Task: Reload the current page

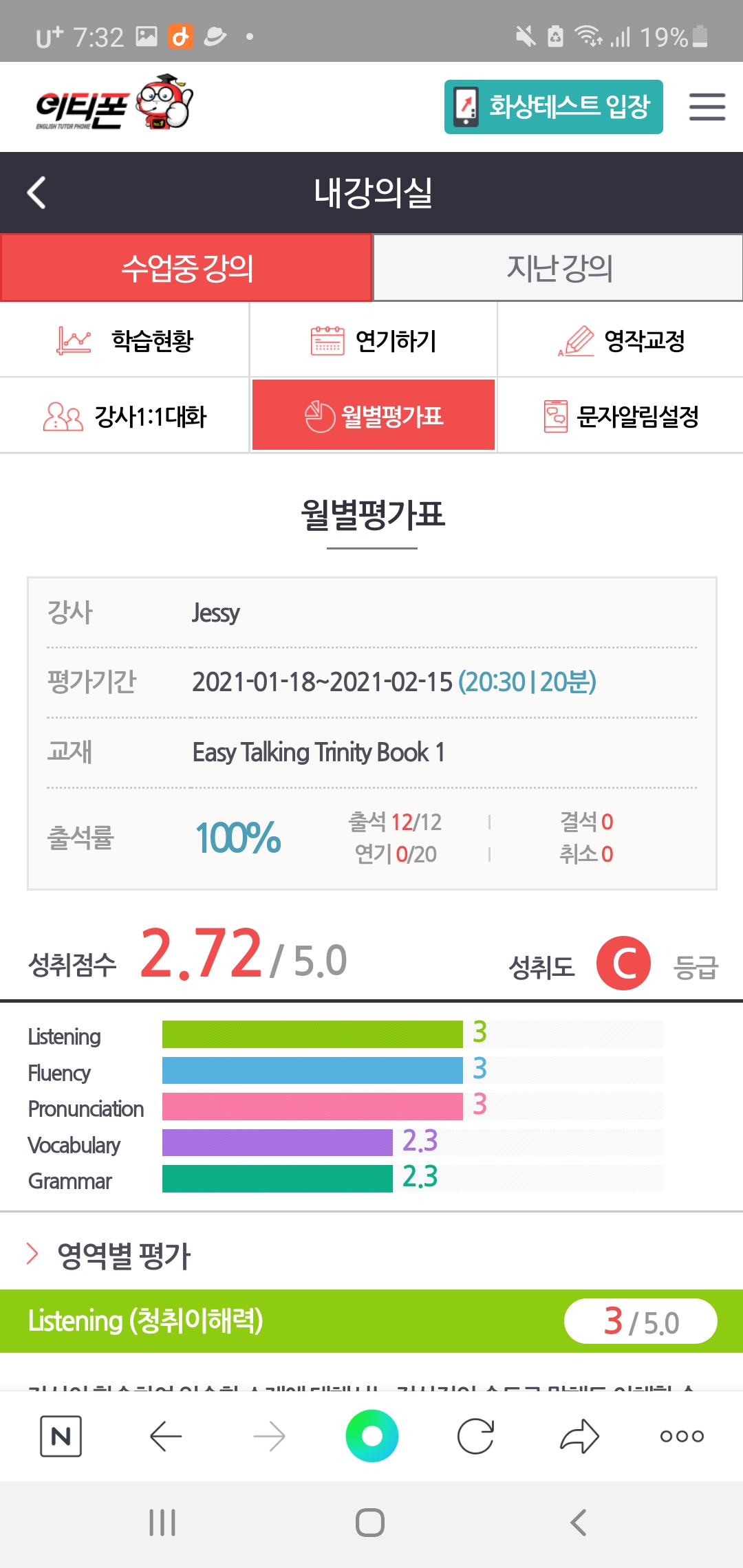Action: [x=475, y=1436]
